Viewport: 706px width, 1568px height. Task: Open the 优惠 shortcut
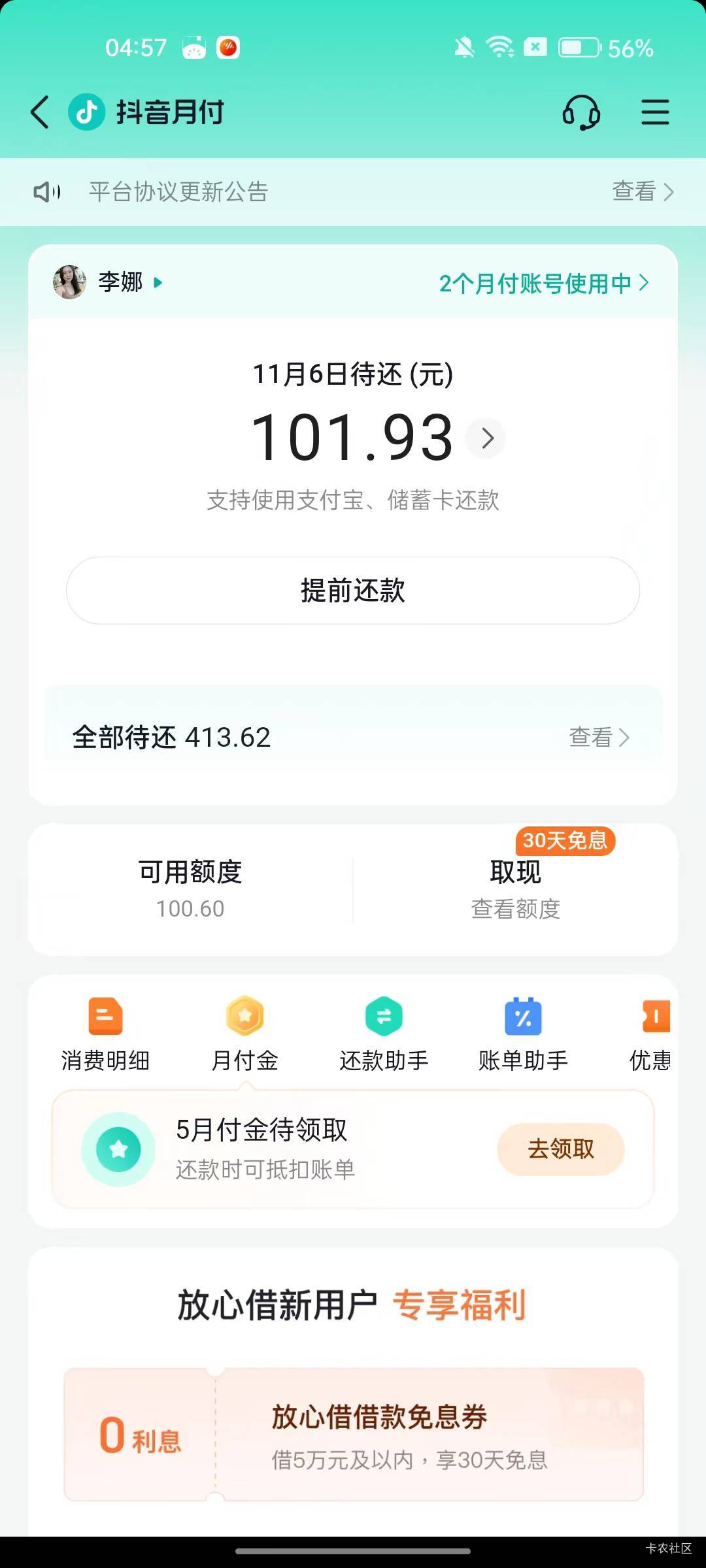[653, 1034]
